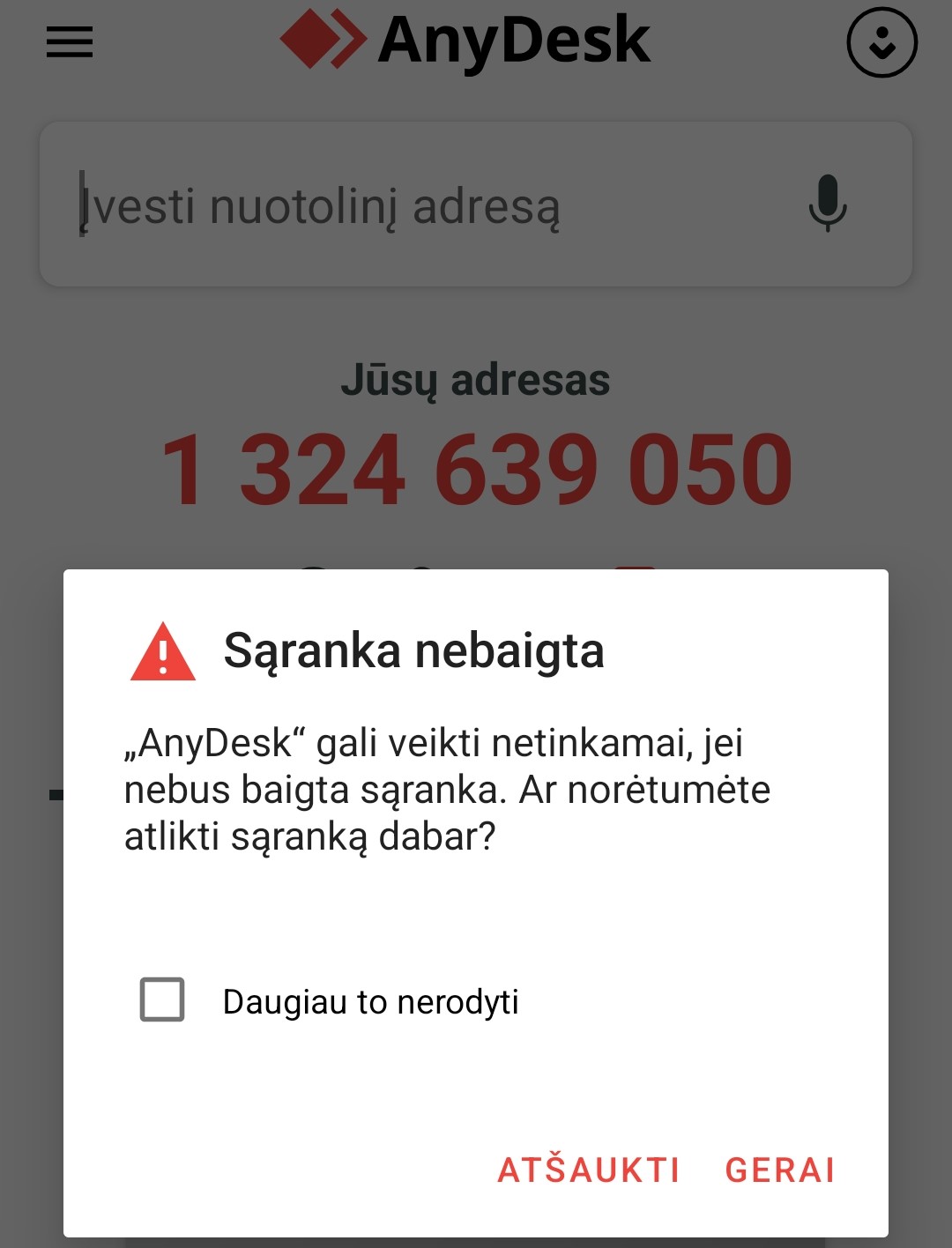Tick the "Daugiau to nerodyti" checkbox
This screenshot has height=1248, width=952.
pos(162,999)
